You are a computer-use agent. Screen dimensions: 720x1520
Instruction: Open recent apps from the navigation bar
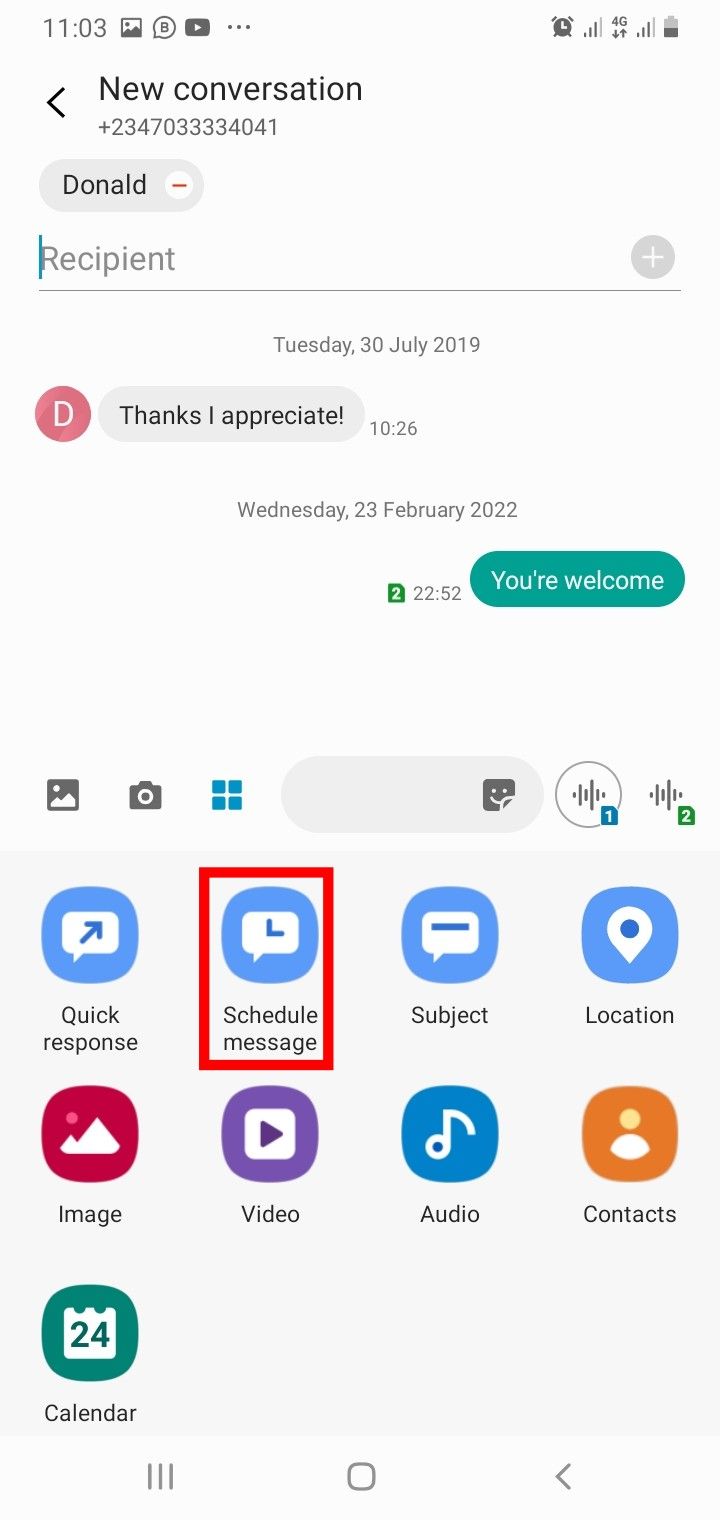[x=159, y=1475]
